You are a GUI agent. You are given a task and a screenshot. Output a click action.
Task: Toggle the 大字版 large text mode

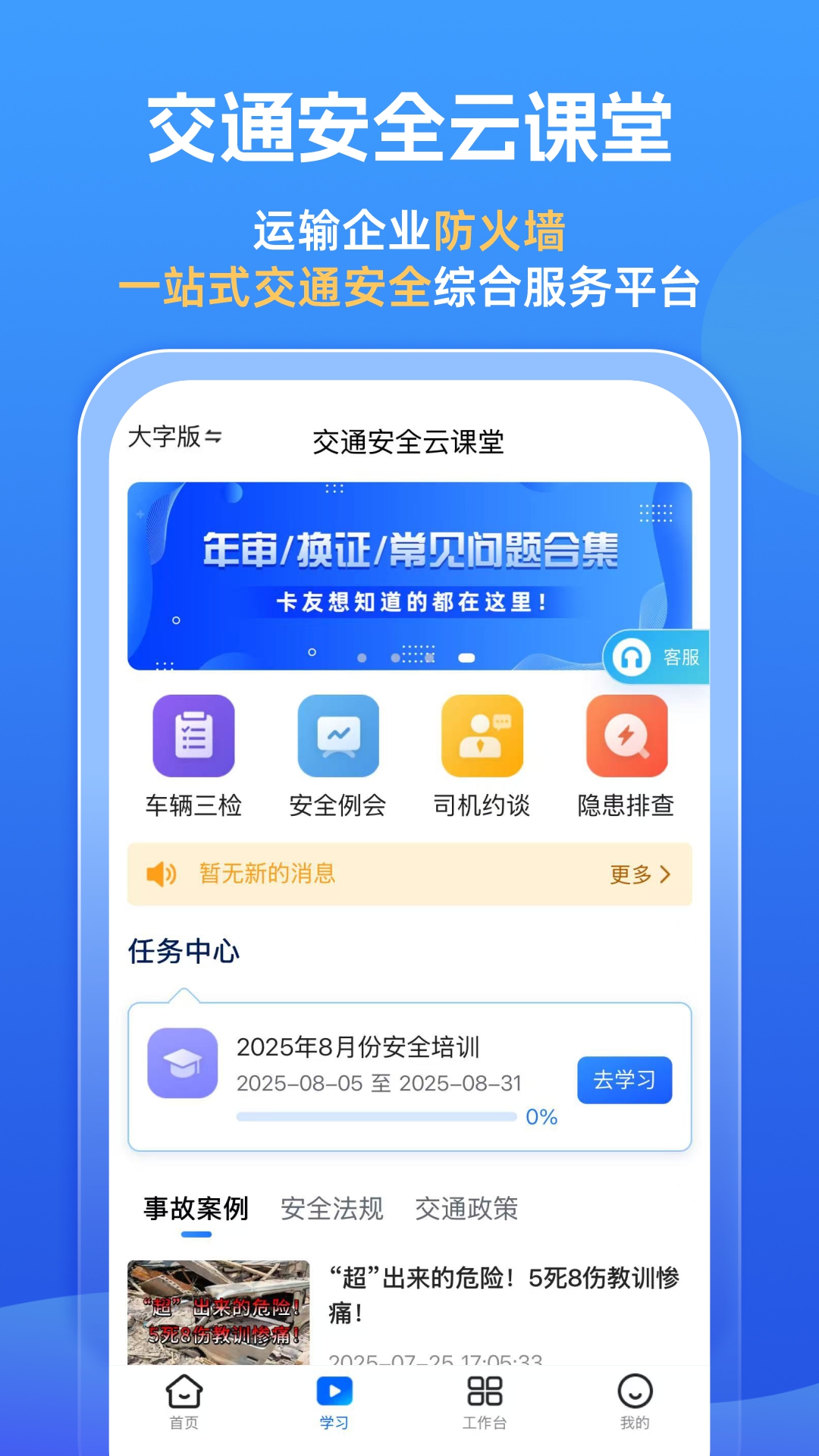tap(172, 437)
